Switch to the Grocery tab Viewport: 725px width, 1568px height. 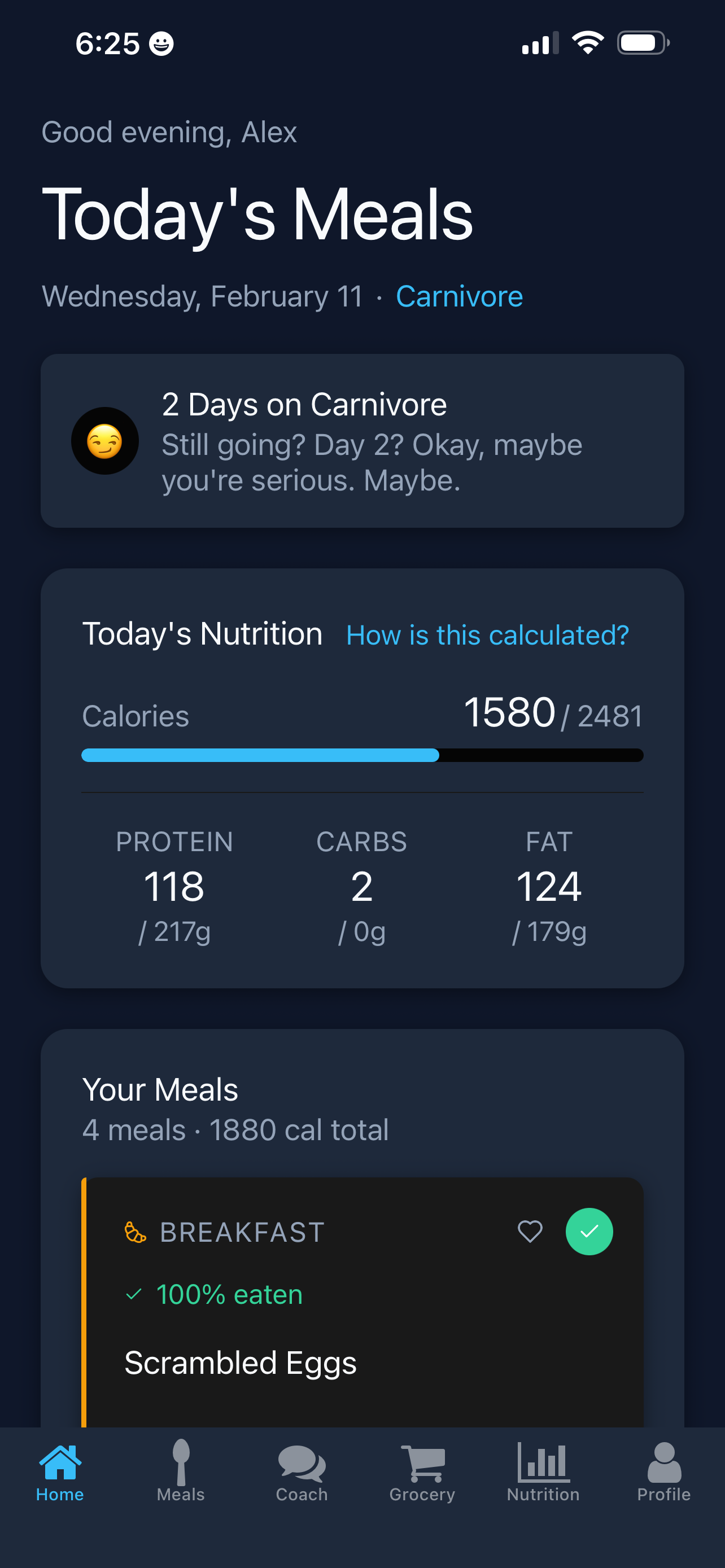[422, 1472]
